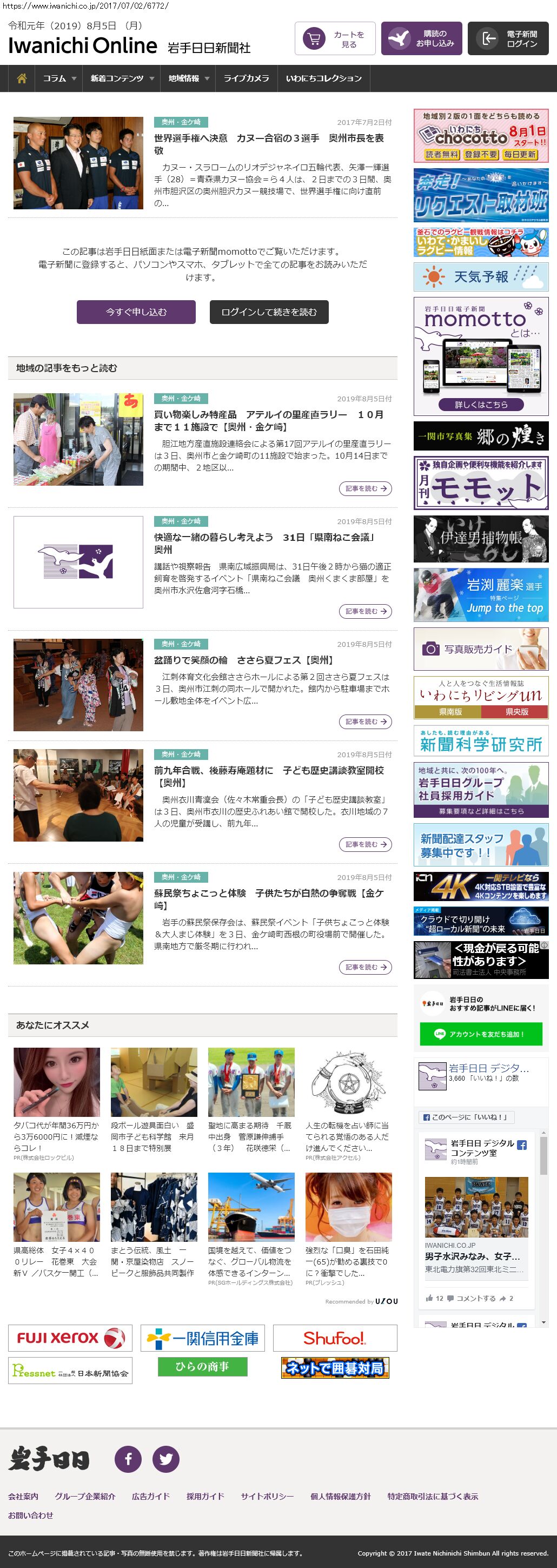Open the Twitter icon in footer

(165, 1458)
